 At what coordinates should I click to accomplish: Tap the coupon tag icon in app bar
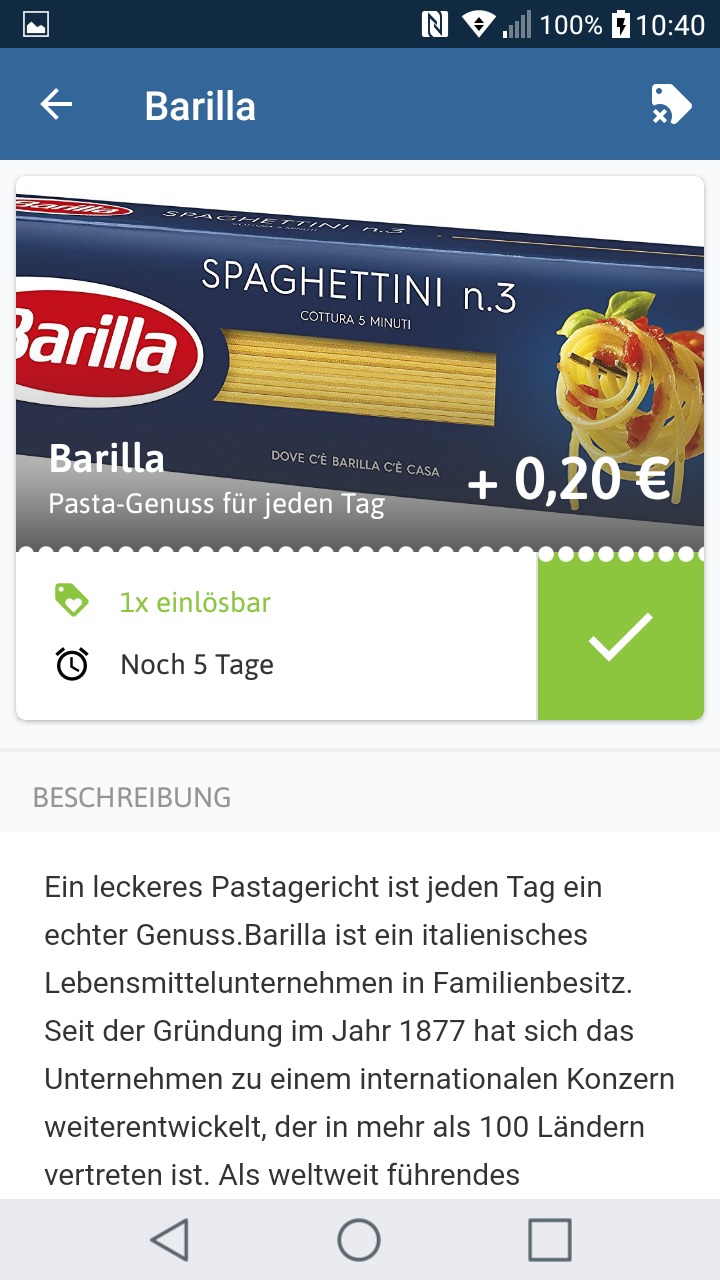670,104
